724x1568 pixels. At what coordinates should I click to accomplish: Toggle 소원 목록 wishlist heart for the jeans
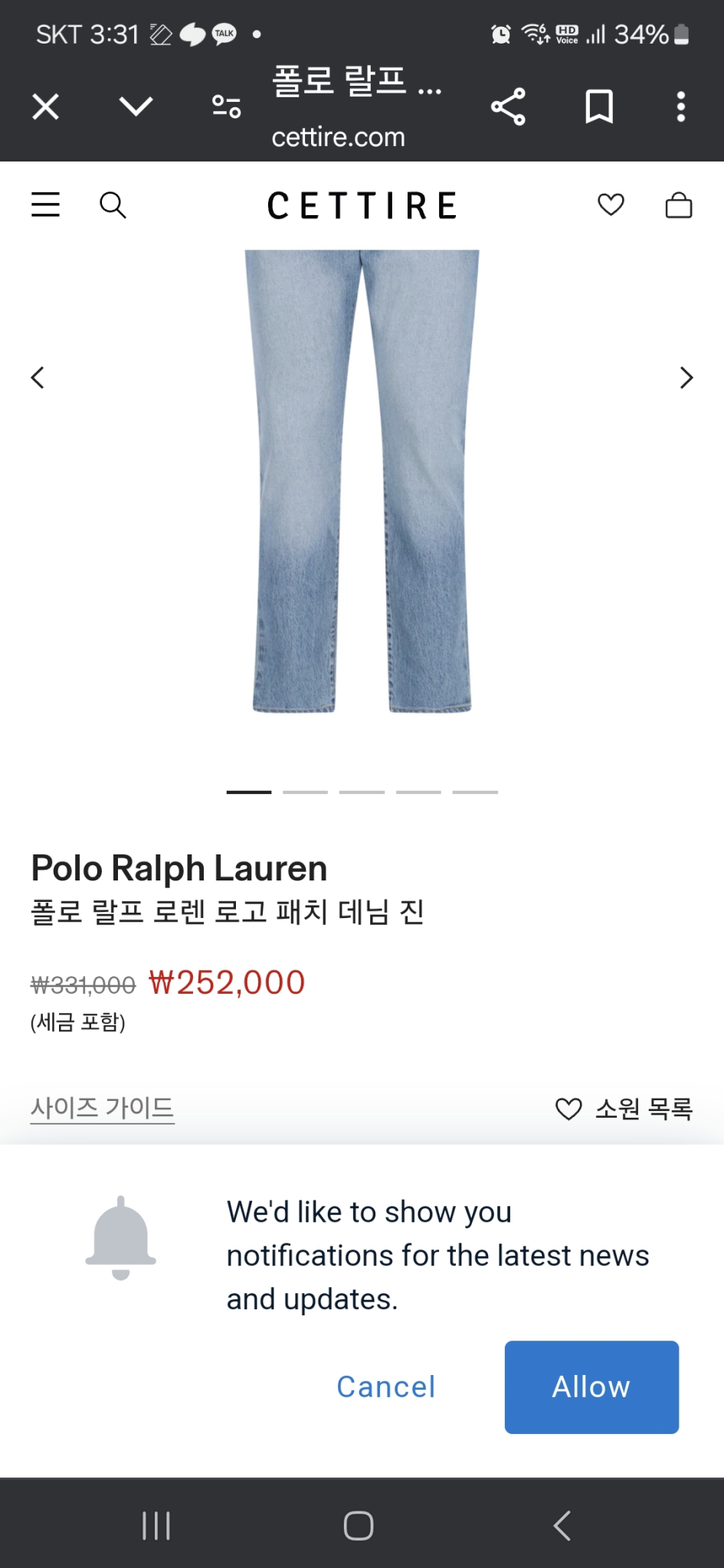[x=568, y=1109]
